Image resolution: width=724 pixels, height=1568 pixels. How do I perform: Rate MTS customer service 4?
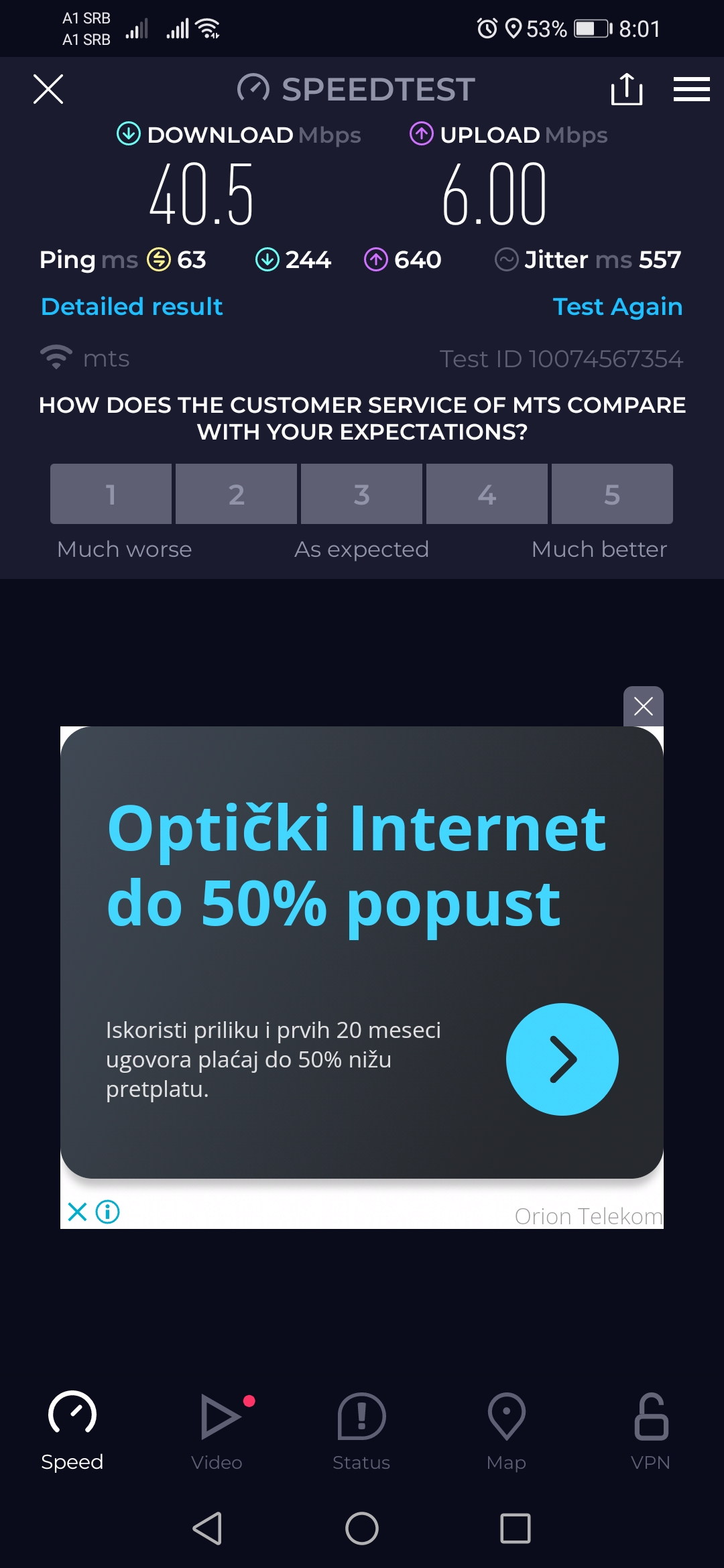click(487, 494)
